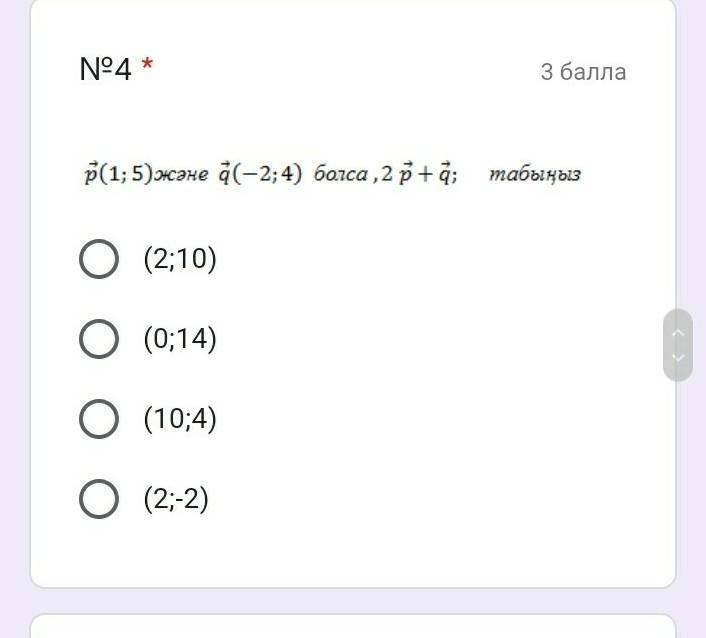Viewport: 706px width, 638px height.
Task: Mark (10;4) as the answer
Action: pos(99,419)
